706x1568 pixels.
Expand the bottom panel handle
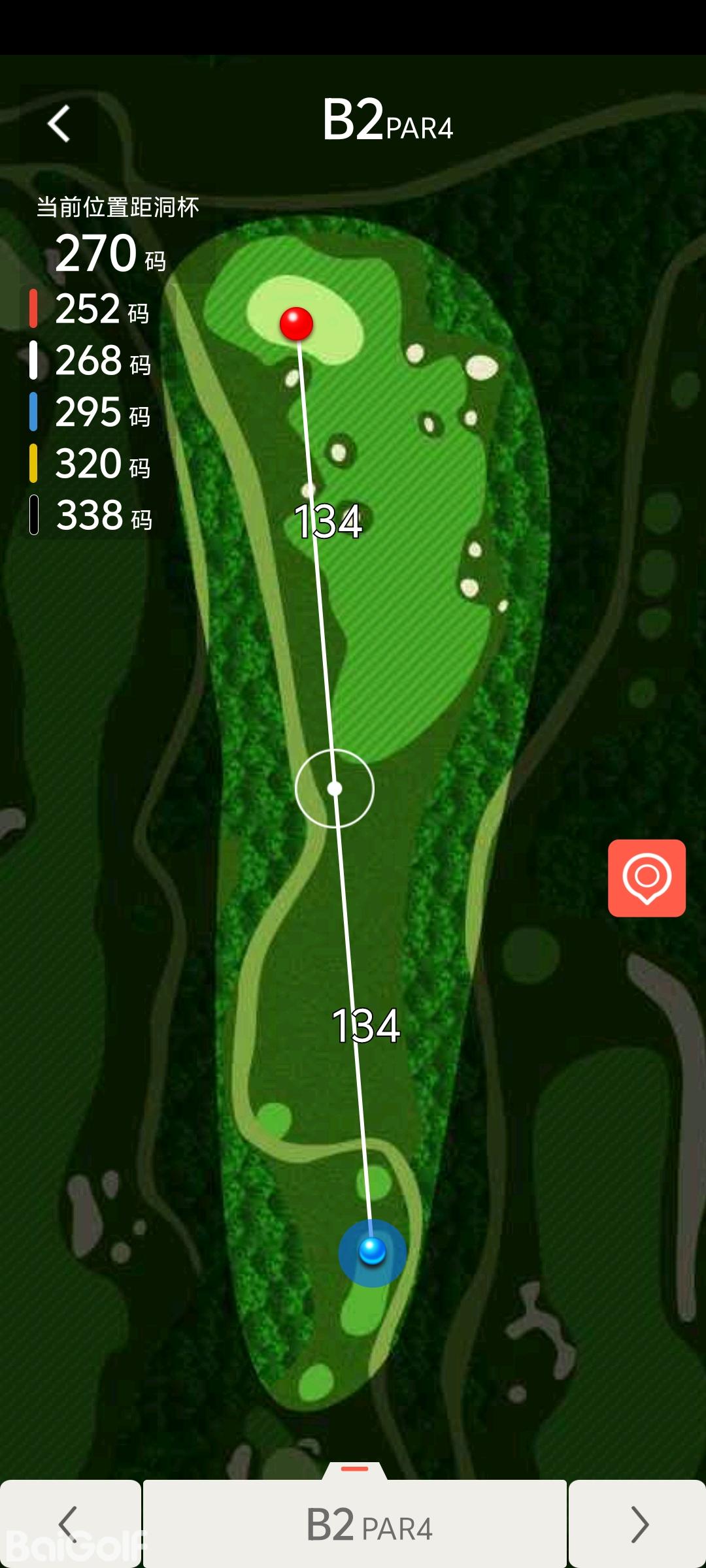point(355,1469)
